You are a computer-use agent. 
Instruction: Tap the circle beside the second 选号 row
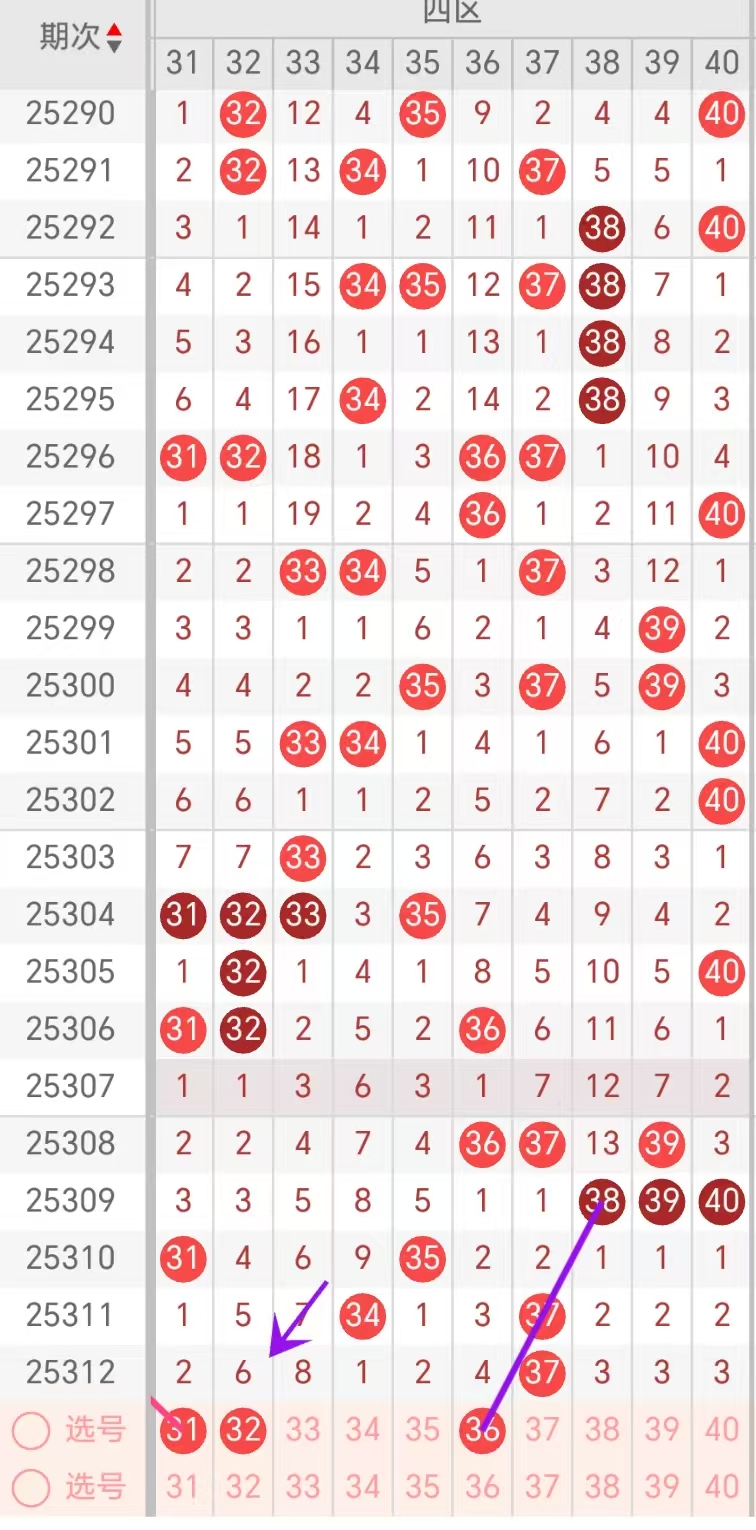click(x=31, y=1488)
